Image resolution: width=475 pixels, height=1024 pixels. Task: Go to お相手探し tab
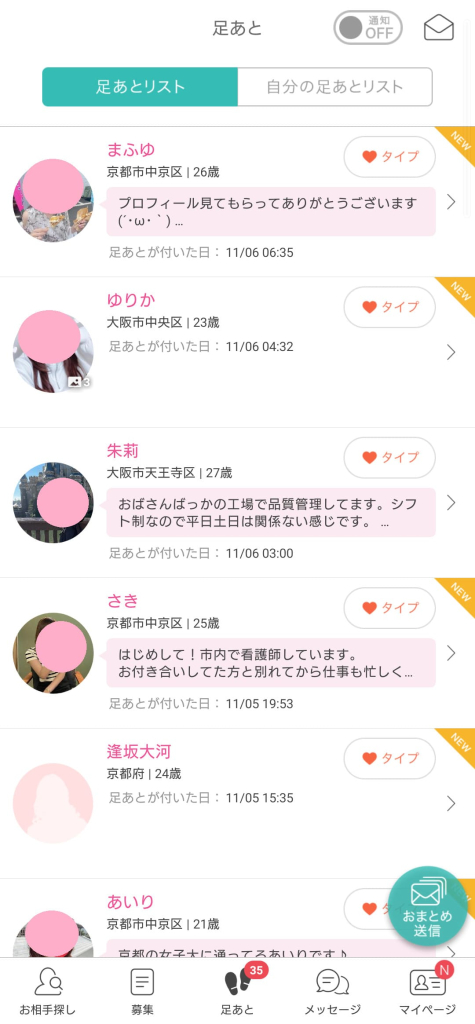coord(48,991)
